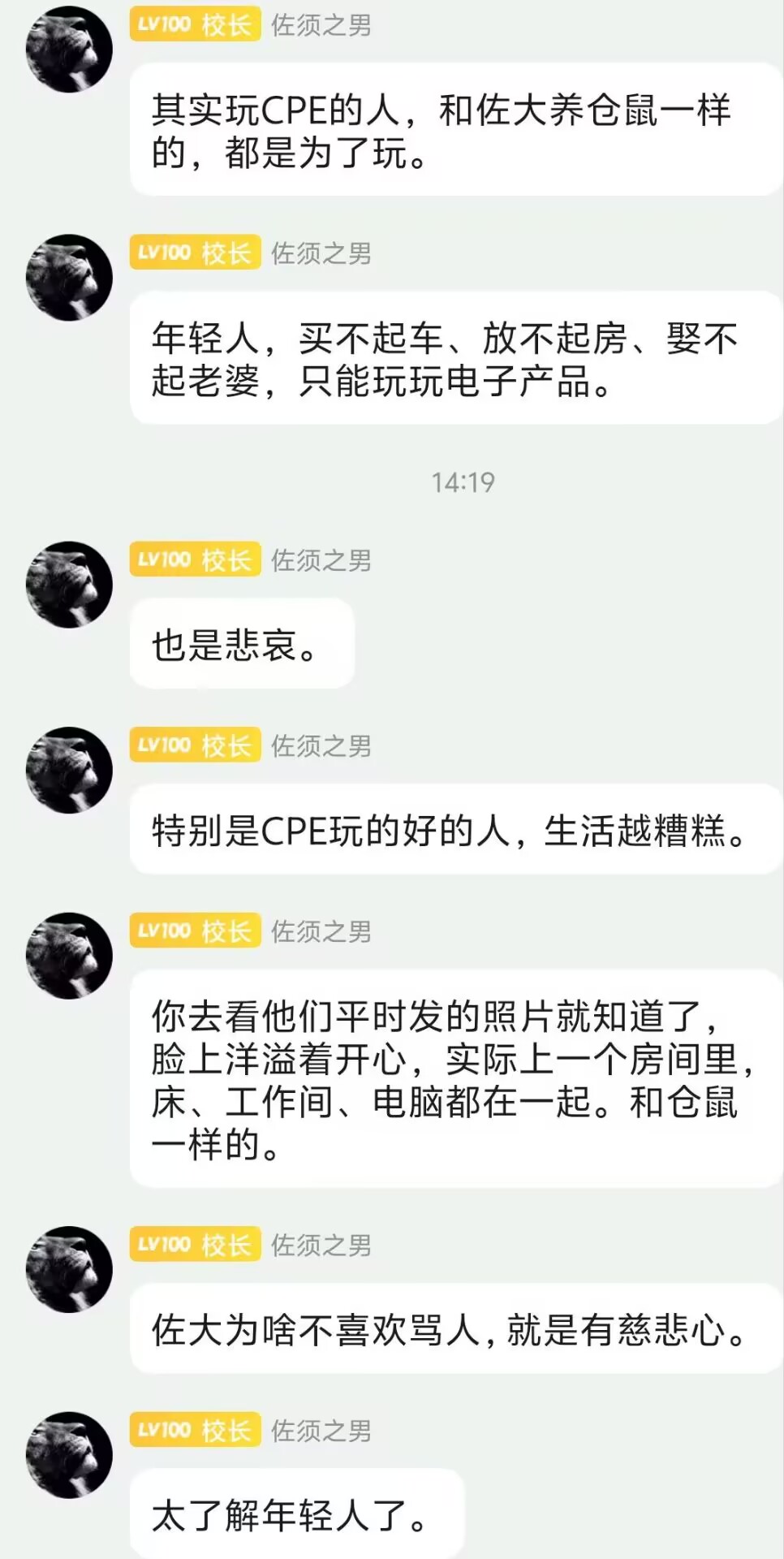Open avatar next to "其实玩CPE的人" message

pyautogui.click(x=69, y=50)
